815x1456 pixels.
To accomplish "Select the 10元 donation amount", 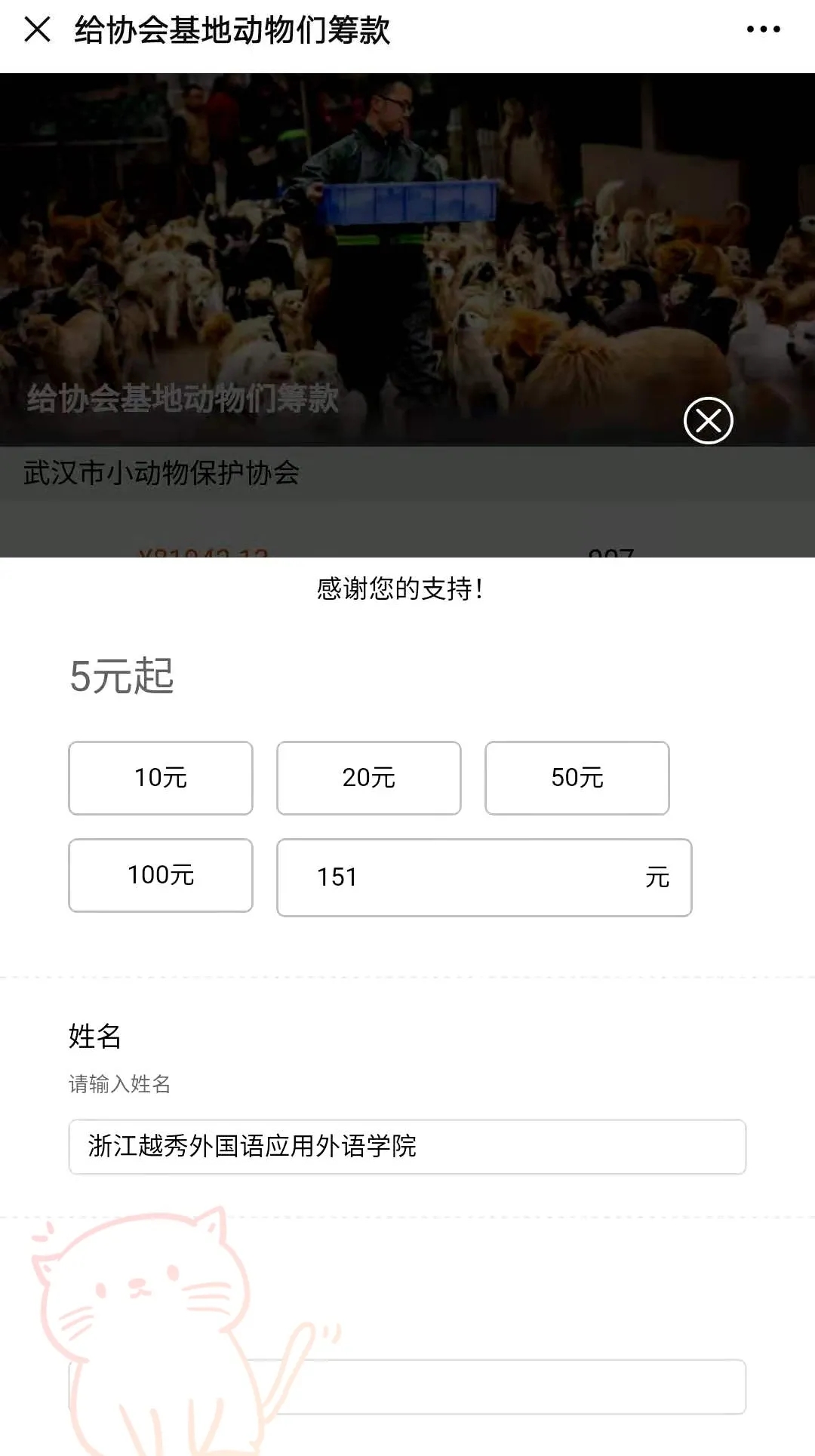I will (161, 778).
